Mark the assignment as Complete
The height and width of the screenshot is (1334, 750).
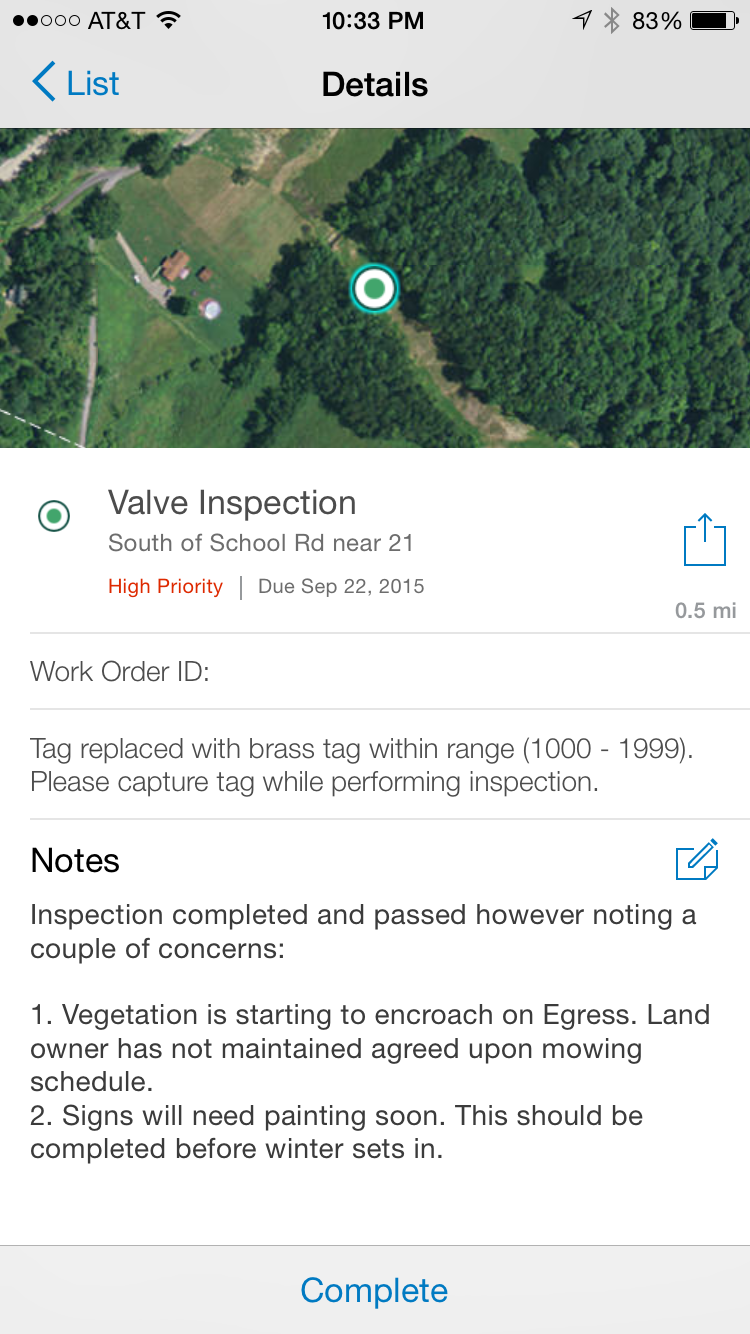tap(374, 1290)
